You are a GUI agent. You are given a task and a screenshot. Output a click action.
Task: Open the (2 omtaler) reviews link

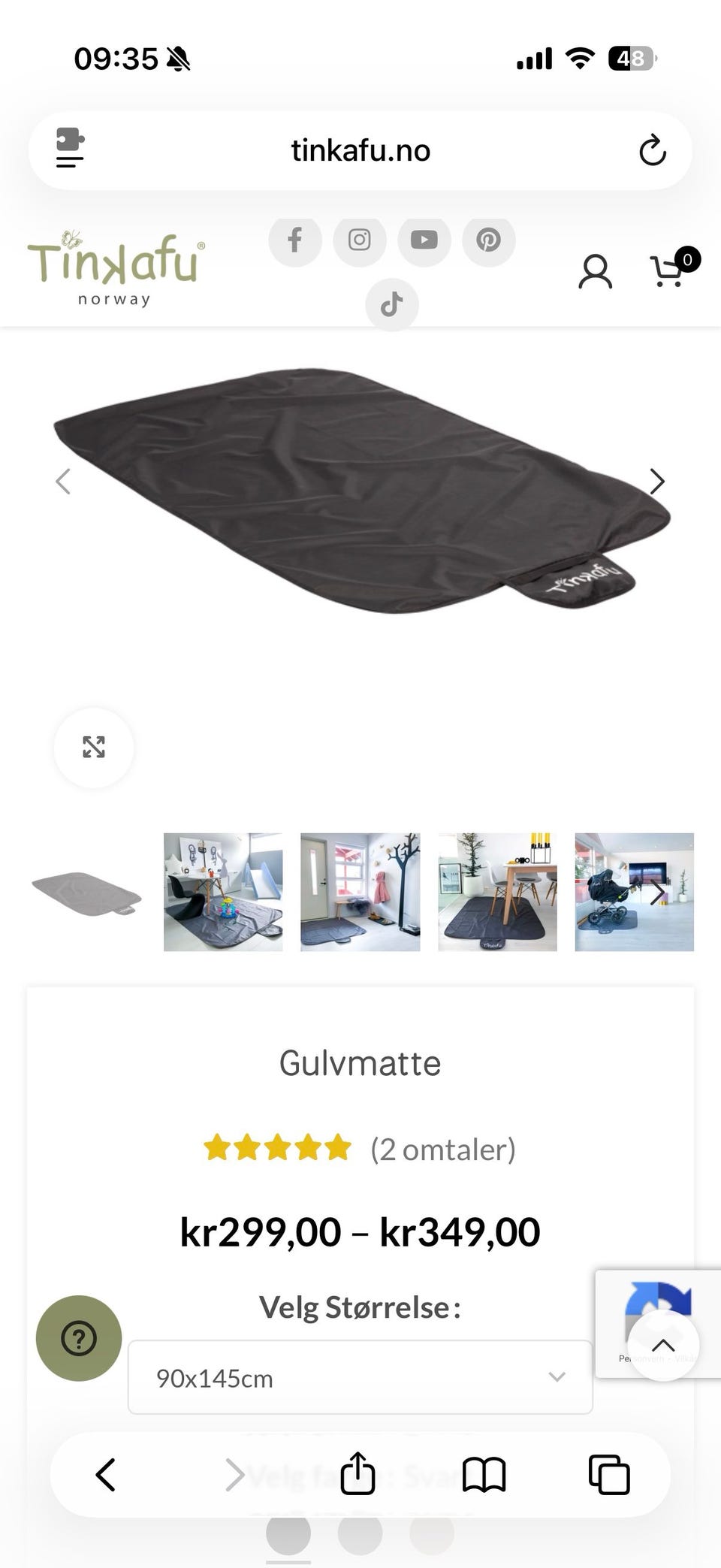pos(443,1150)
